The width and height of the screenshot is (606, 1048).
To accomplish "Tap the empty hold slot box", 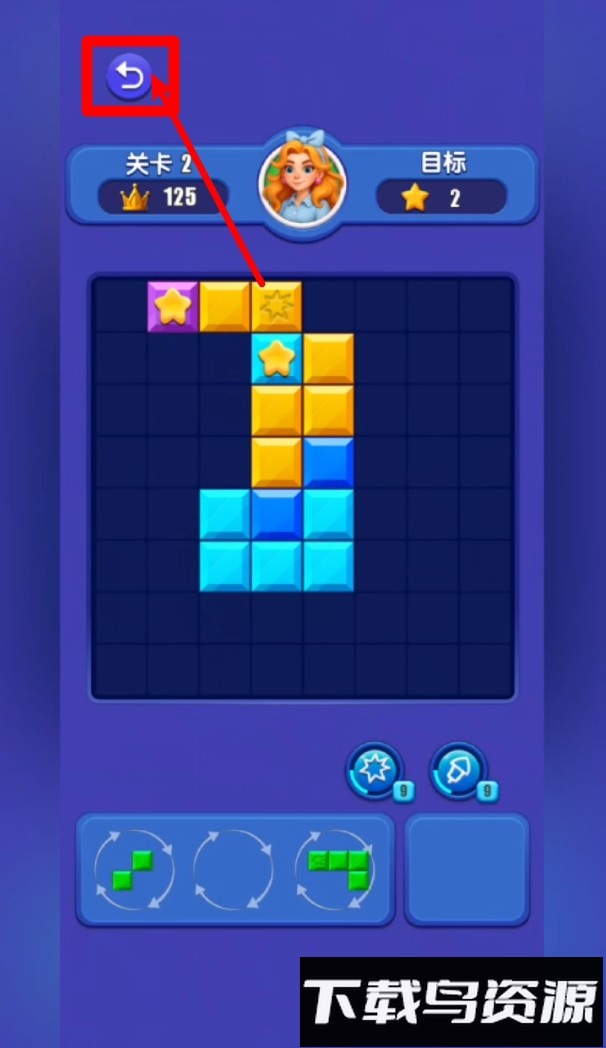I will point(466,869).
